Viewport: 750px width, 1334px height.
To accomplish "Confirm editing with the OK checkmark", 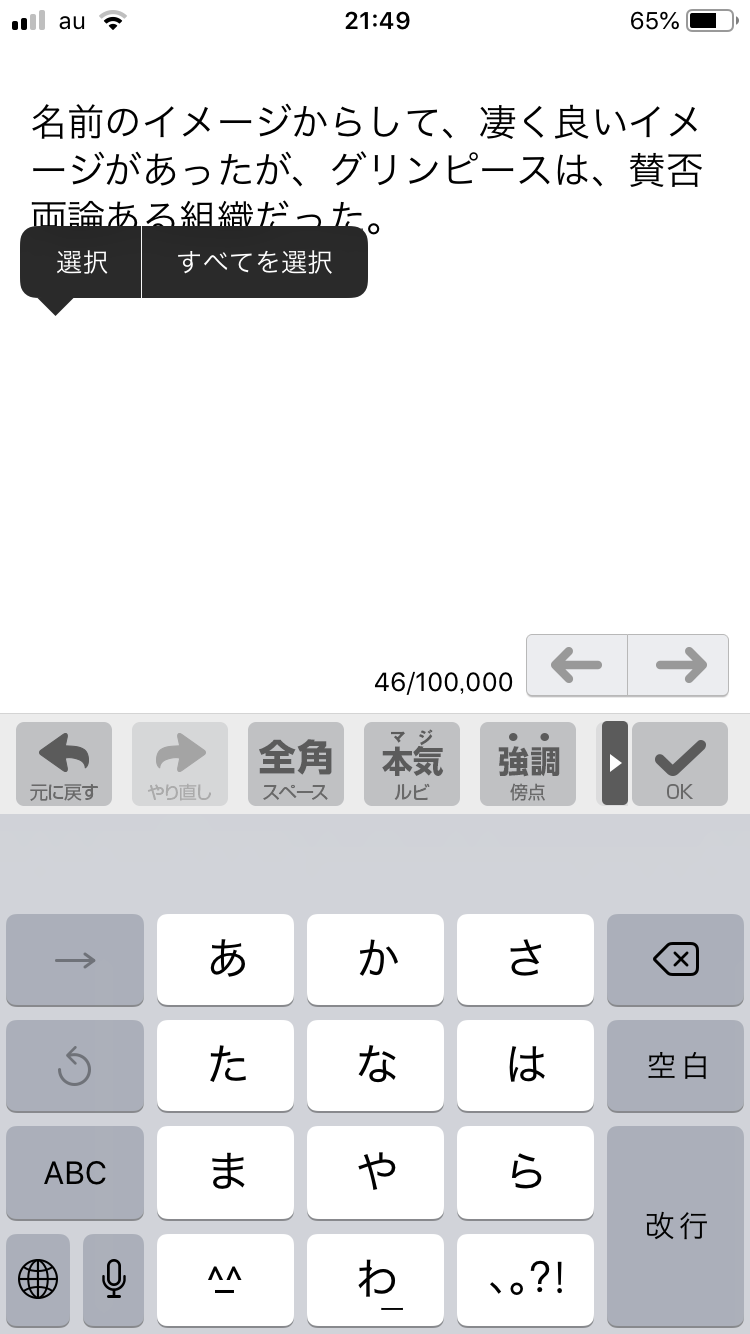I will [x=680, y=765].
